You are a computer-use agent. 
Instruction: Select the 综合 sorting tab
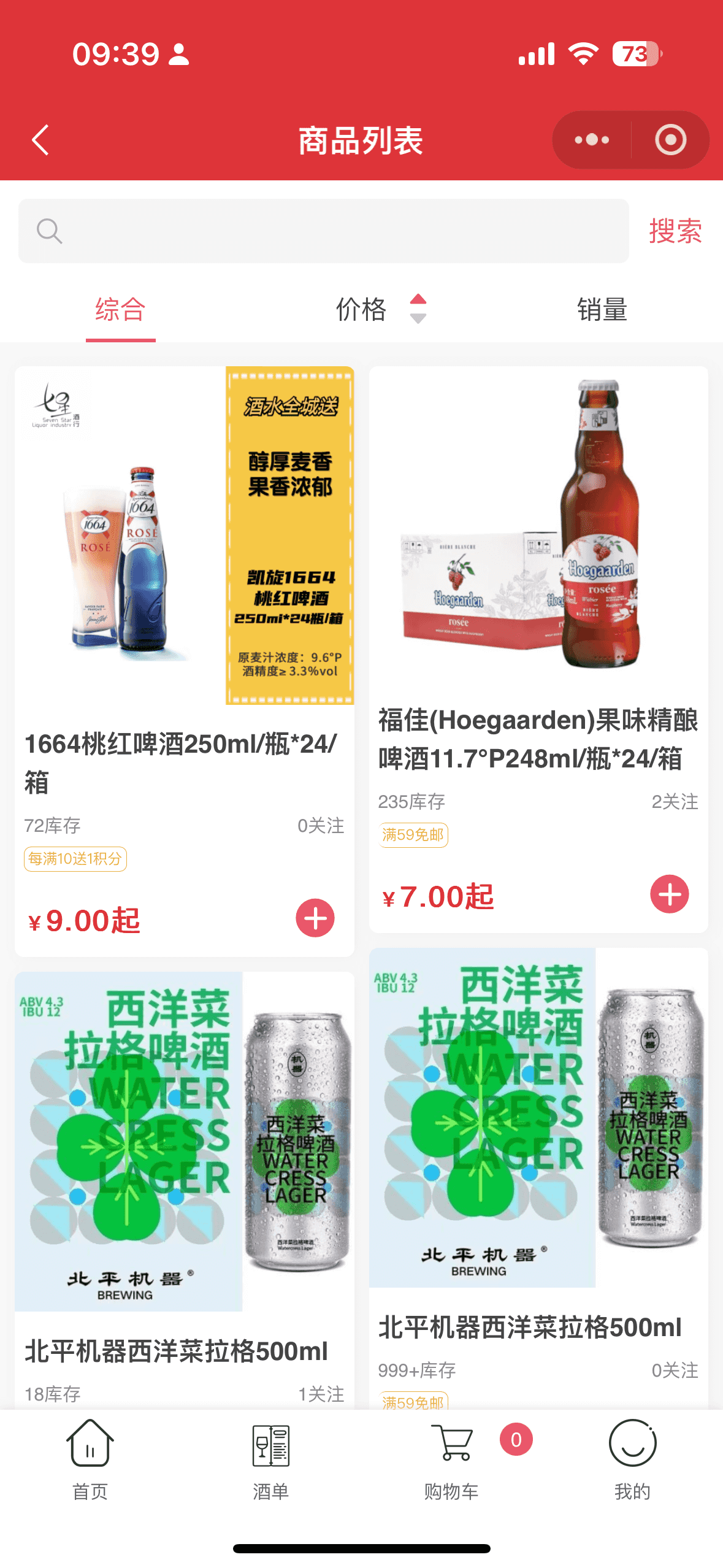[120, 310]
